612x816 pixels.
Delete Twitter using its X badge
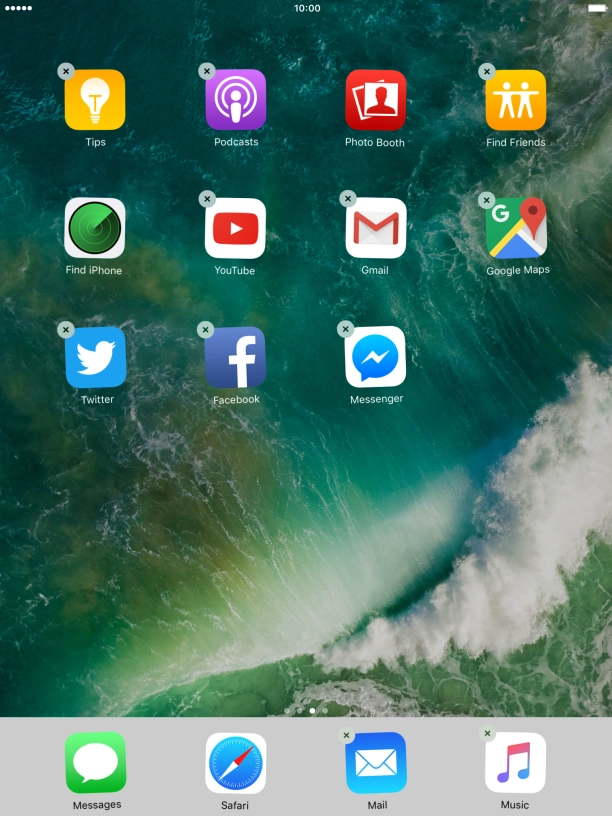coord(66,329)
